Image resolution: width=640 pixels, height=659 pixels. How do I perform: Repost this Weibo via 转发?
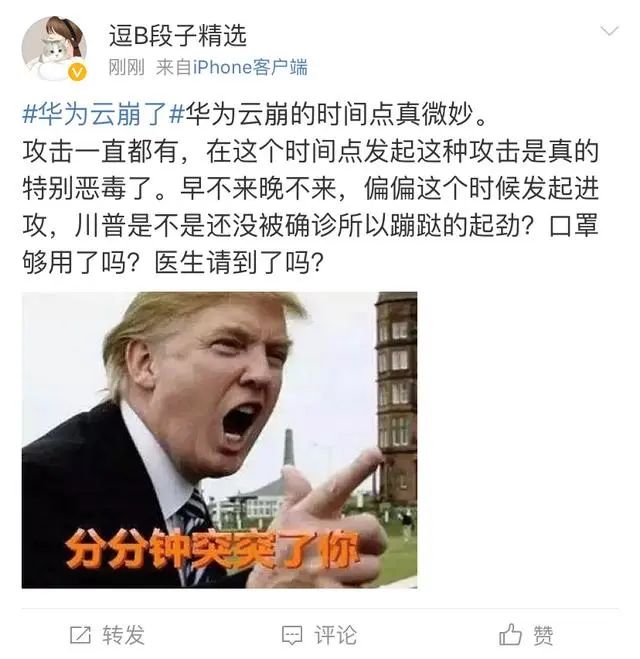(107, 634)
